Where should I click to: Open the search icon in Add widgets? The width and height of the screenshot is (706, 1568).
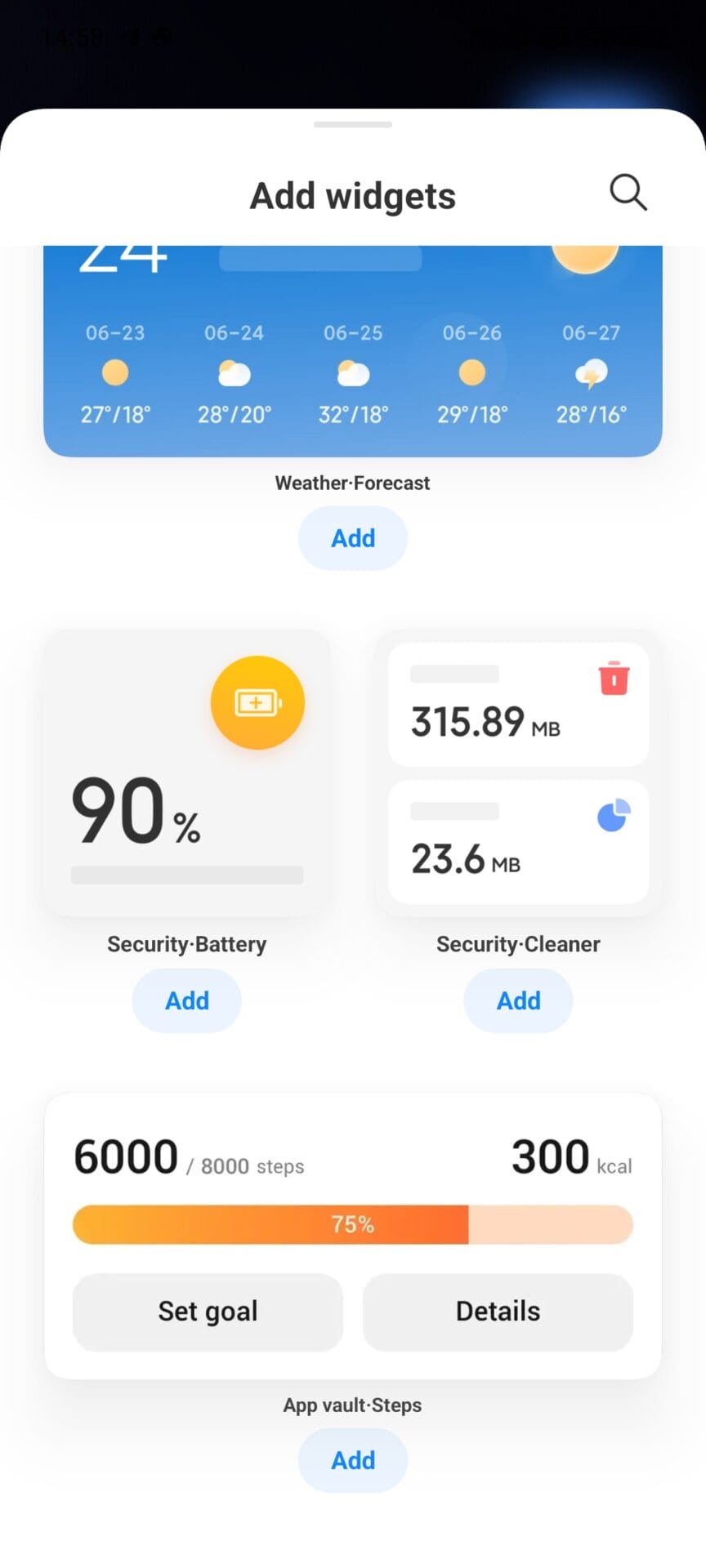628,193
